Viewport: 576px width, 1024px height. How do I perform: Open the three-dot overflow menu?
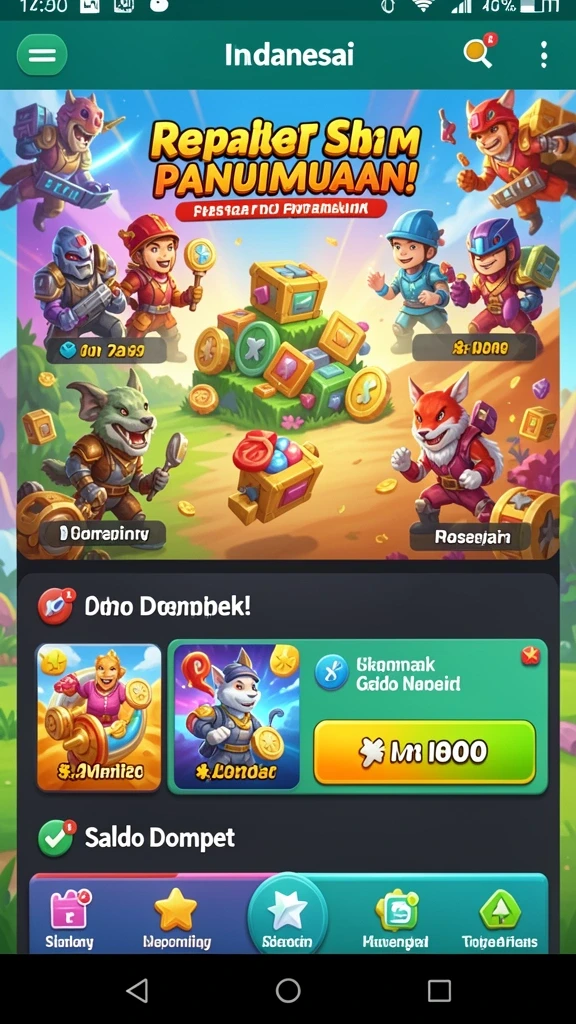pyautogui.click(x=543, y=55)
